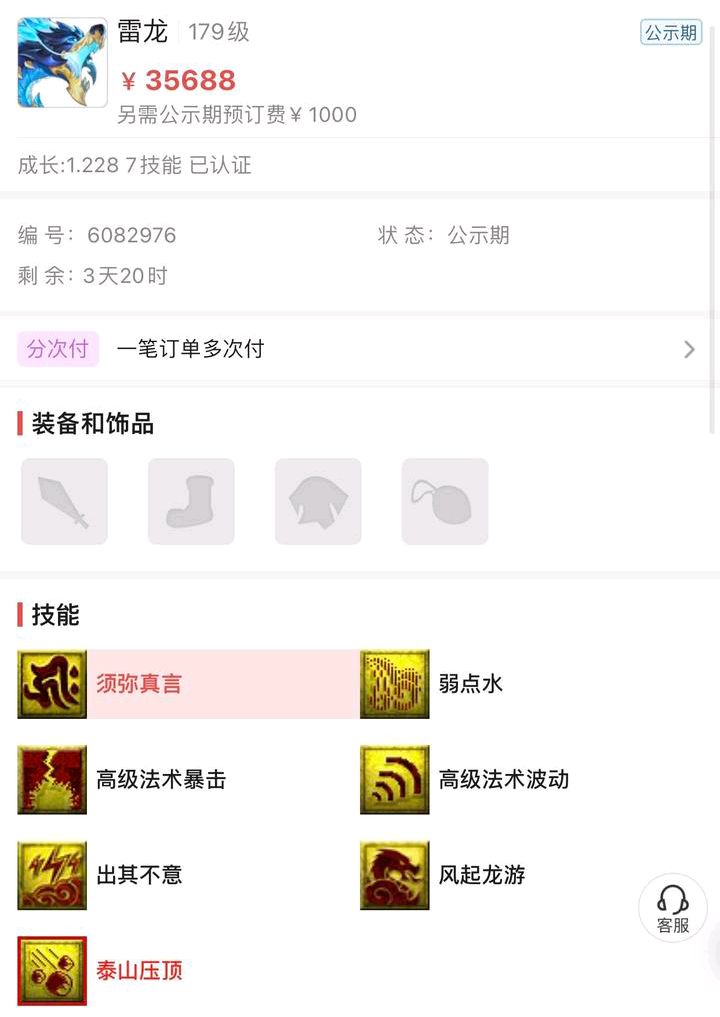Click the 弱点水 skill icon
Screen dimensions: 720x1017
click(394, 684)
